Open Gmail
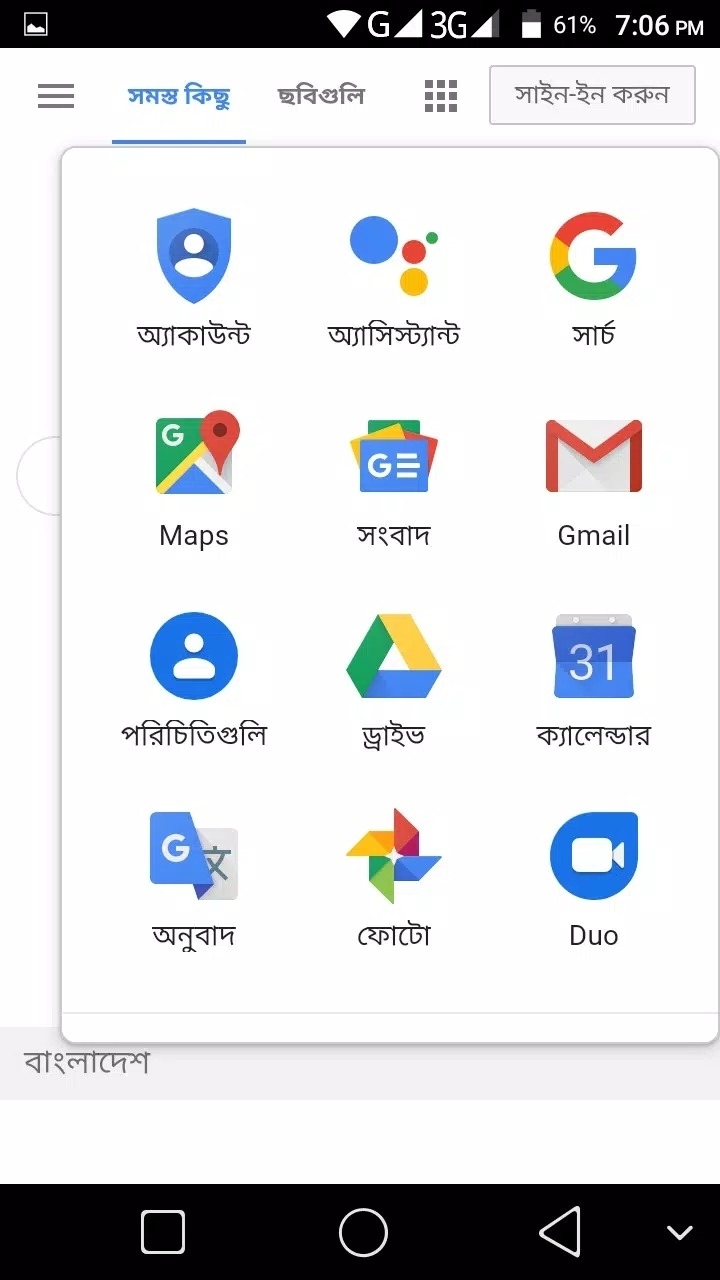This screenshot has height=1280, width=720. click(593, 478)
